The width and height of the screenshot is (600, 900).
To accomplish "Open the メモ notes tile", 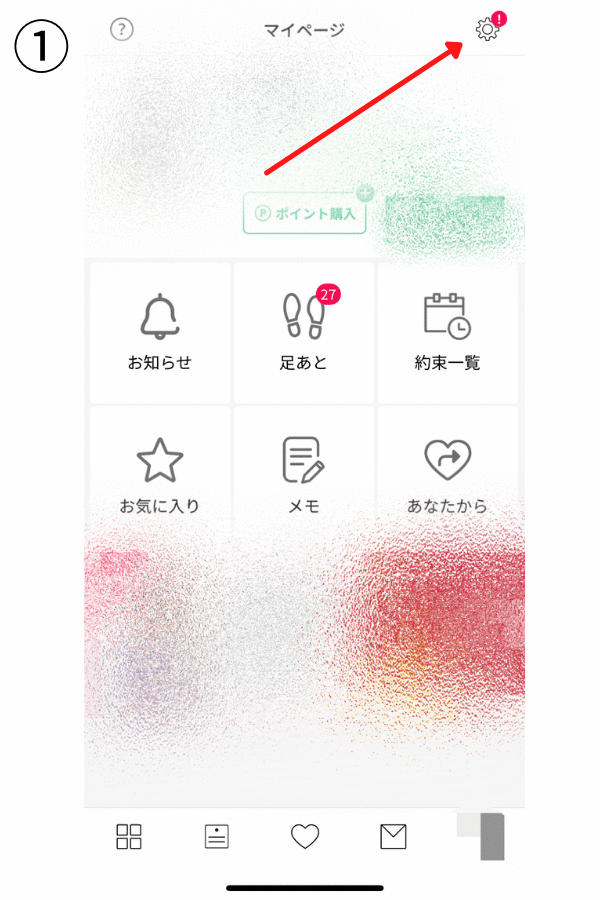I will pyautogui.click(x=303, y=475).
